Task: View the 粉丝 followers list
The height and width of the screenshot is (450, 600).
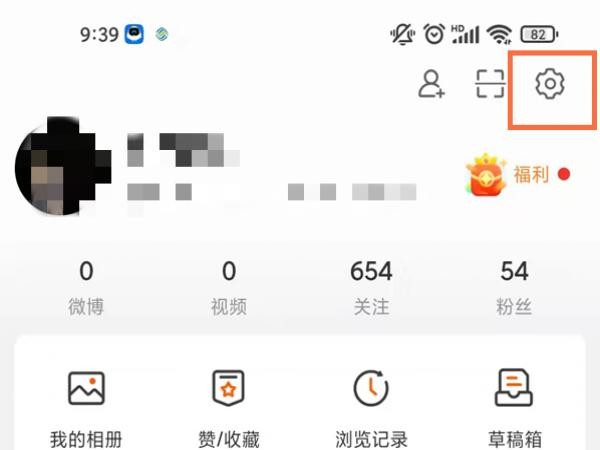Action: [514, 287]
